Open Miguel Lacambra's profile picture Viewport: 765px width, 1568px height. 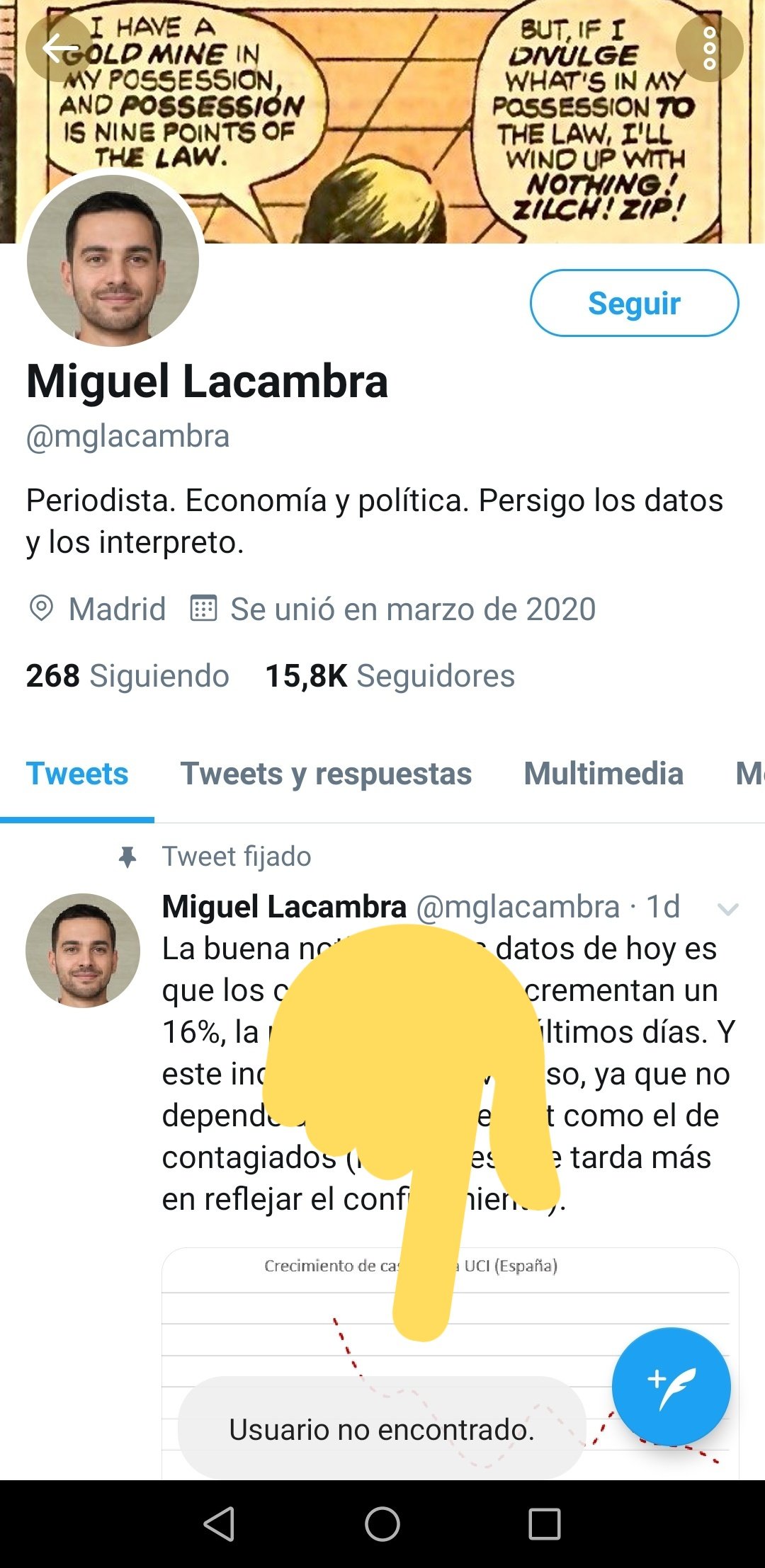113,261
